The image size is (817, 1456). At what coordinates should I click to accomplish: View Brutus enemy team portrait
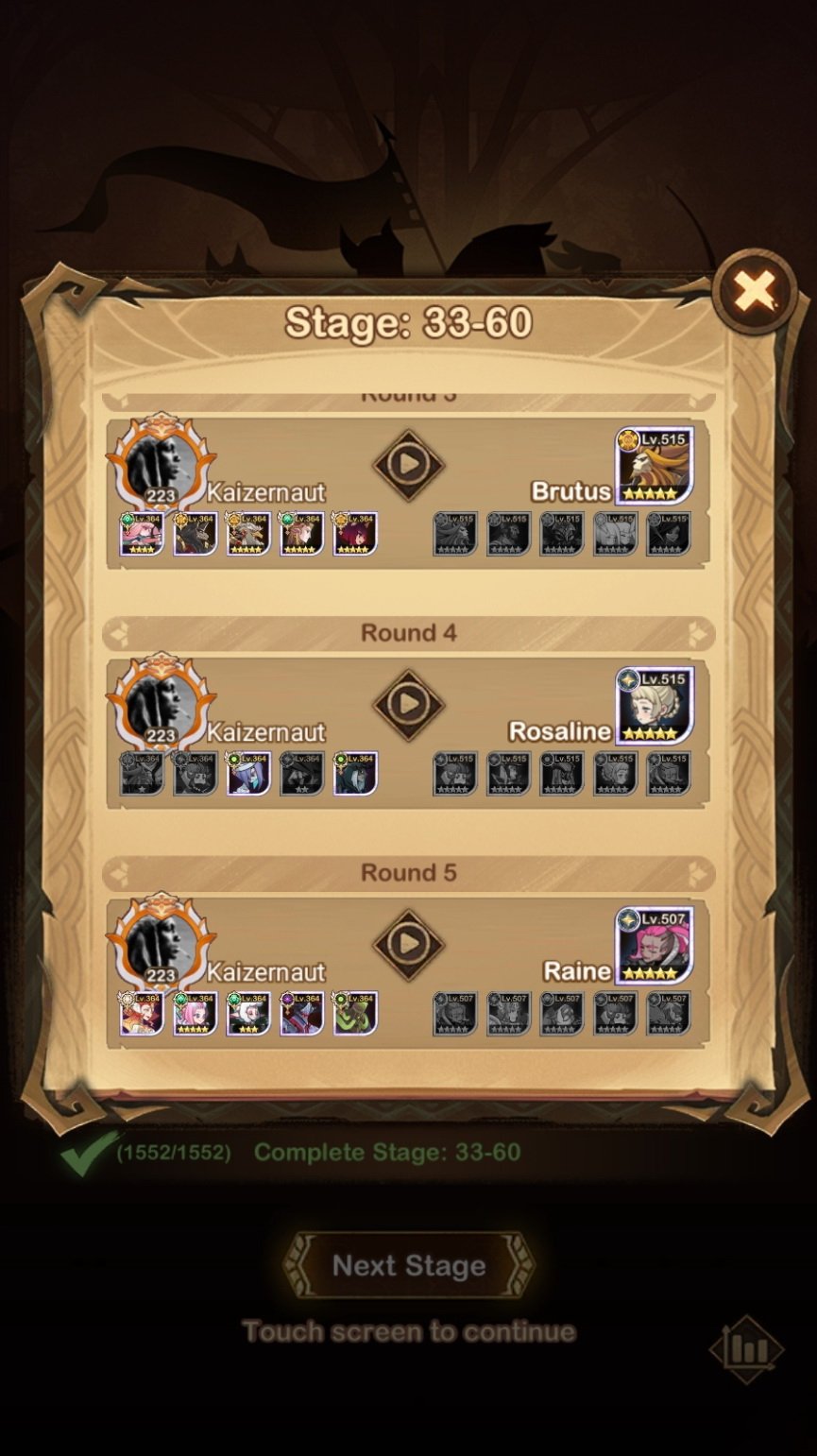[654, 467]
